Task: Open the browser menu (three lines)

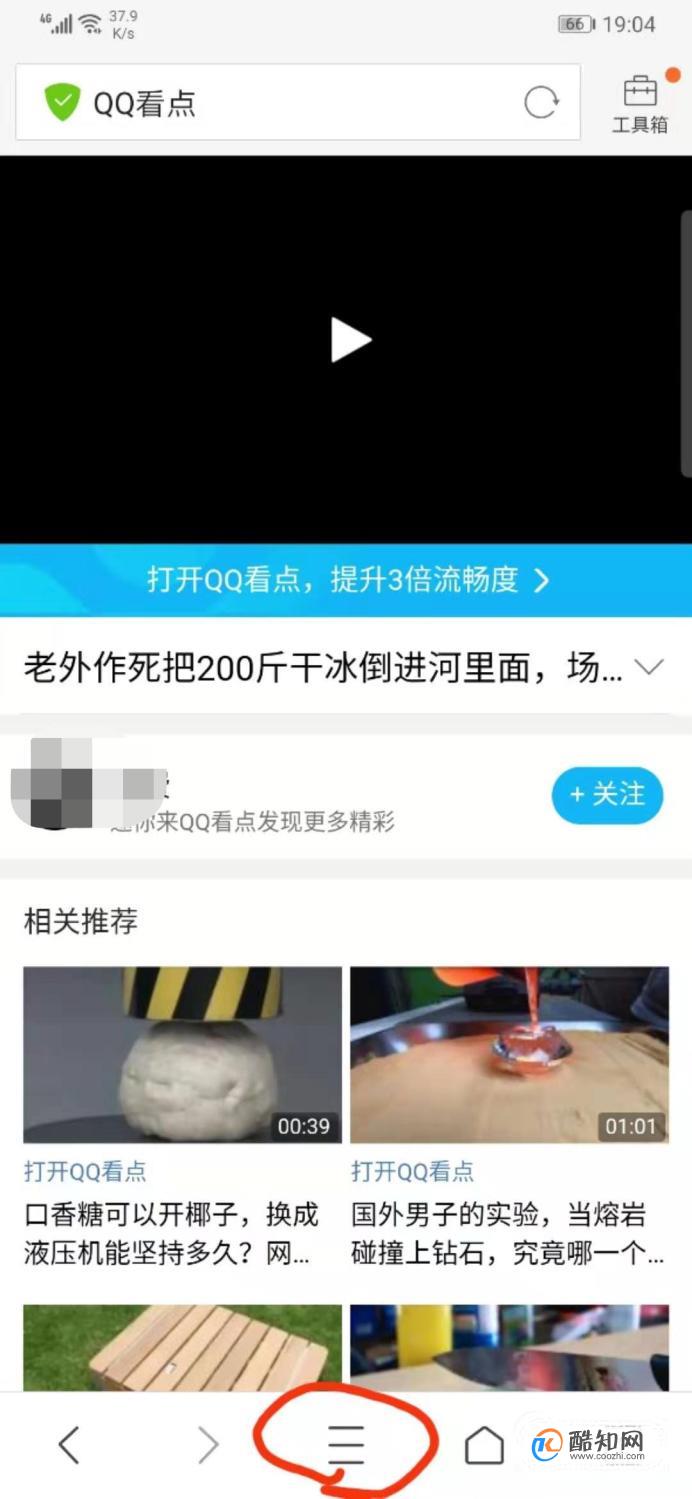Action: (x=346, y=1445)
